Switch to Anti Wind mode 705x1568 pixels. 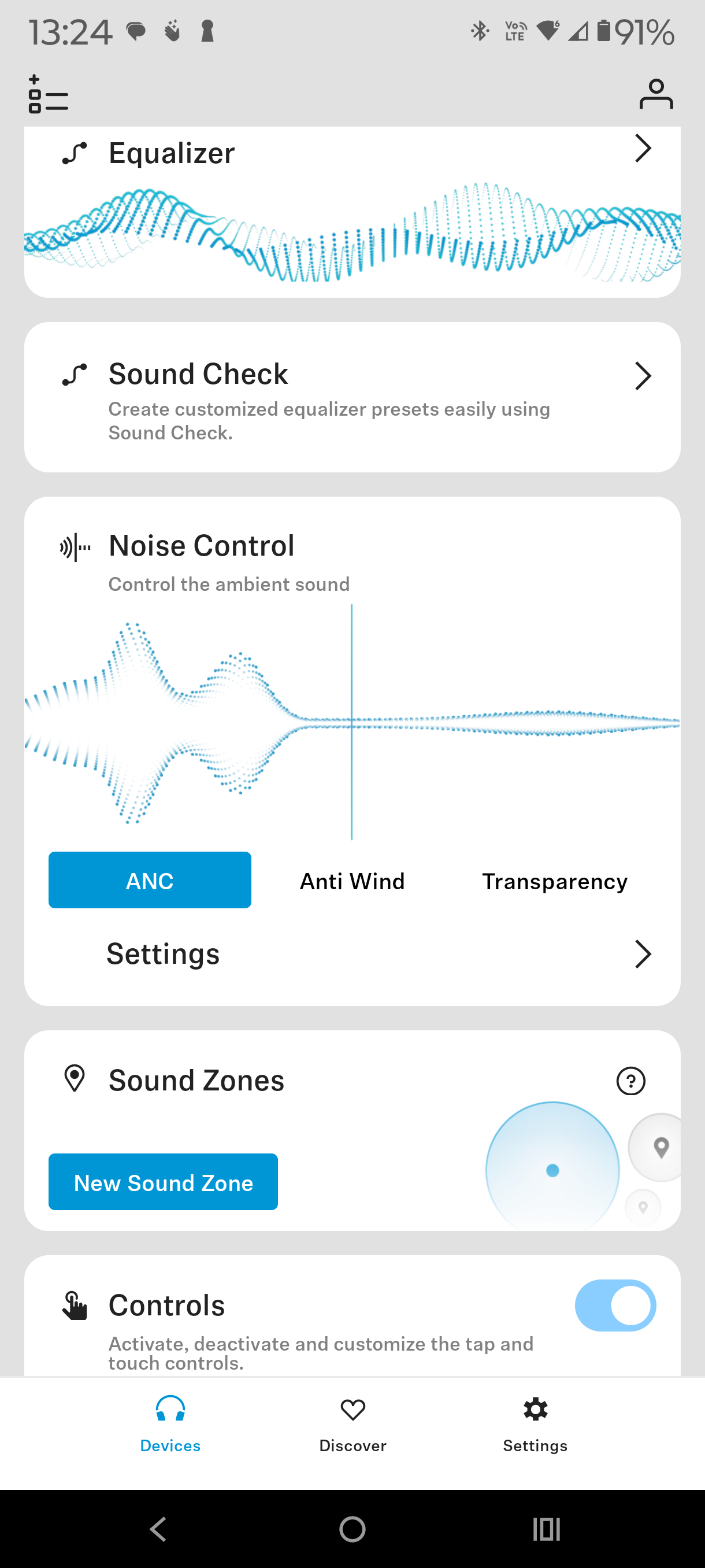[352, 881]
